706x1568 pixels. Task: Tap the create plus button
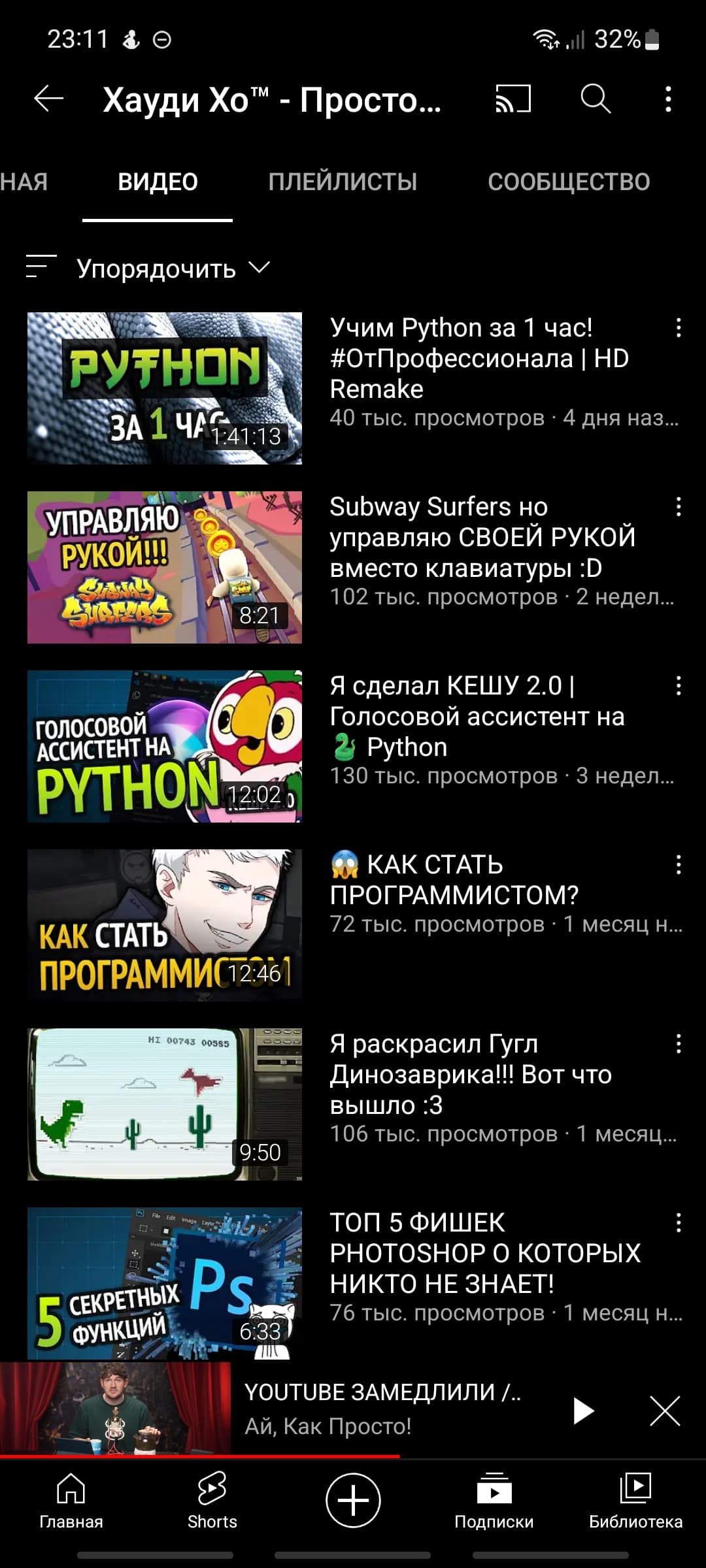(353, 1500)
